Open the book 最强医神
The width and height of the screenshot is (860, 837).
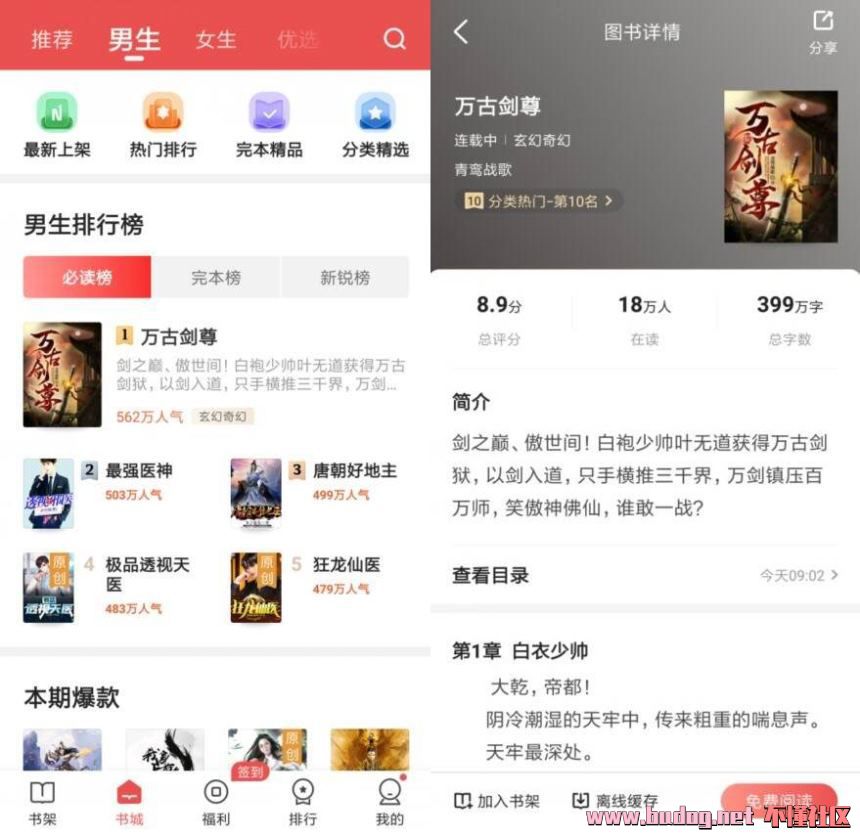pyautogui.click(x=139, y=470)
